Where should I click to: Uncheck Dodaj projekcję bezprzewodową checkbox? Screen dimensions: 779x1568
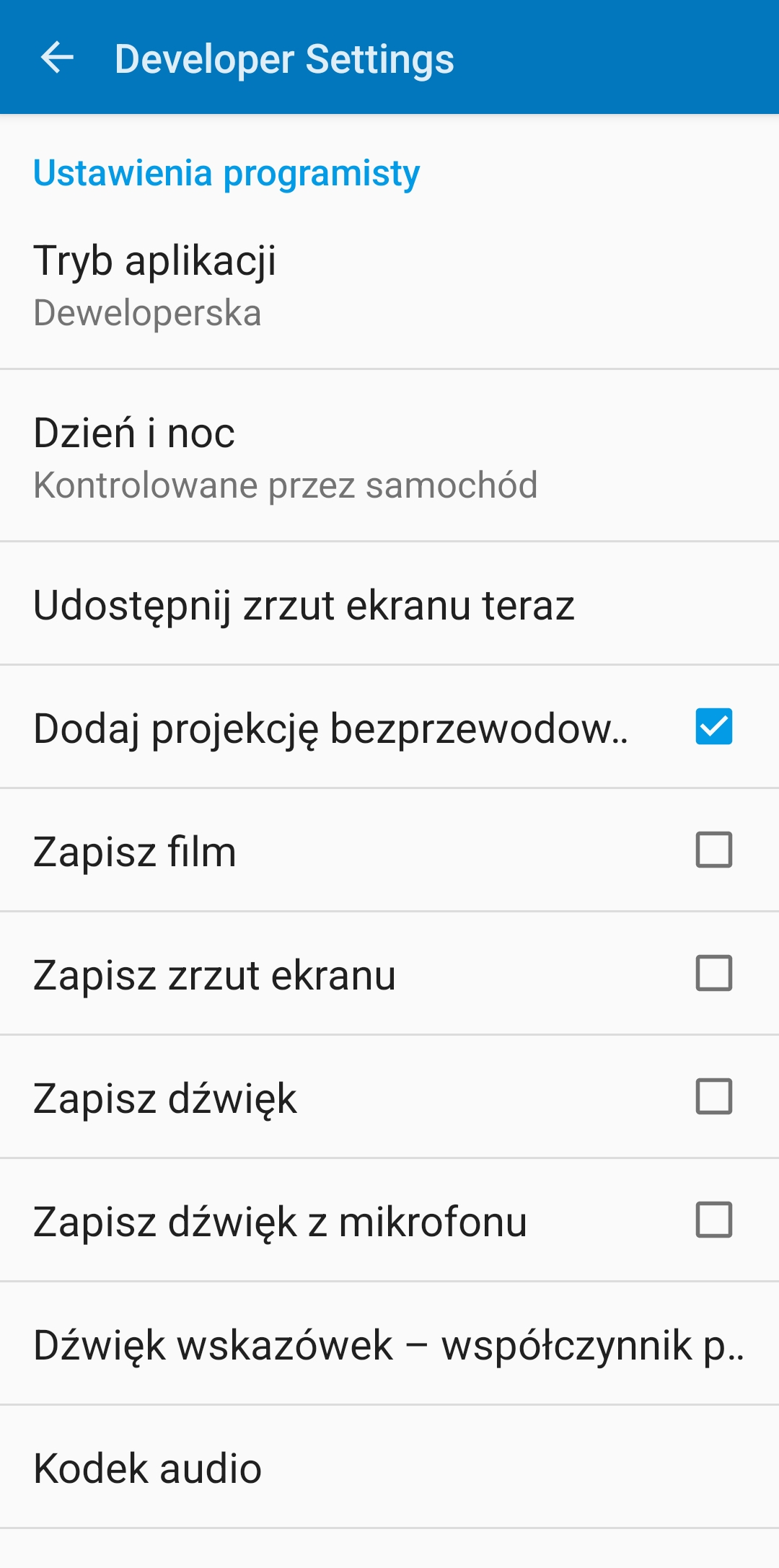pos(713,726)
